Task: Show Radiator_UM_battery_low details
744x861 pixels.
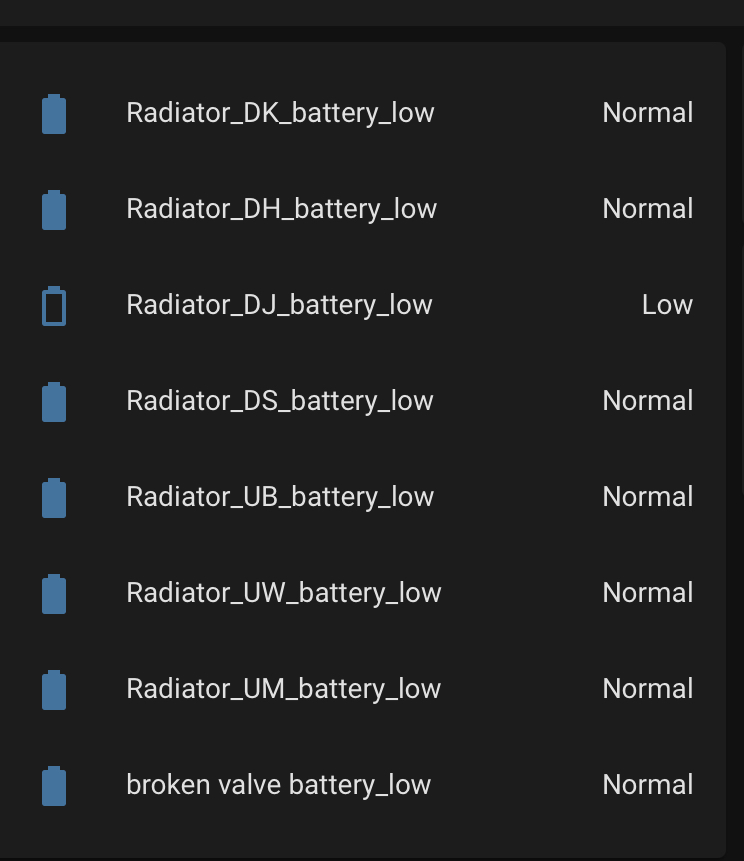Action: (283, 689)
